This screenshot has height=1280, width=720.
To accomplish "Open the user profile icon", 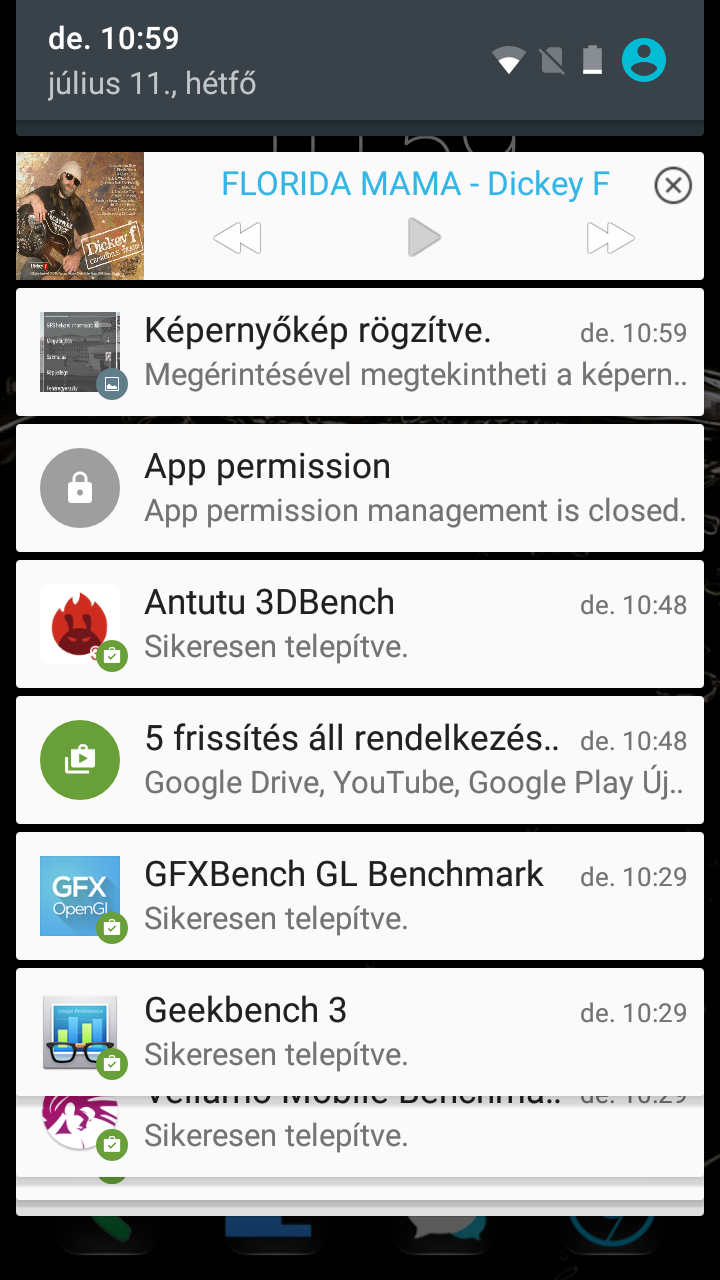I will coord(644,60).
